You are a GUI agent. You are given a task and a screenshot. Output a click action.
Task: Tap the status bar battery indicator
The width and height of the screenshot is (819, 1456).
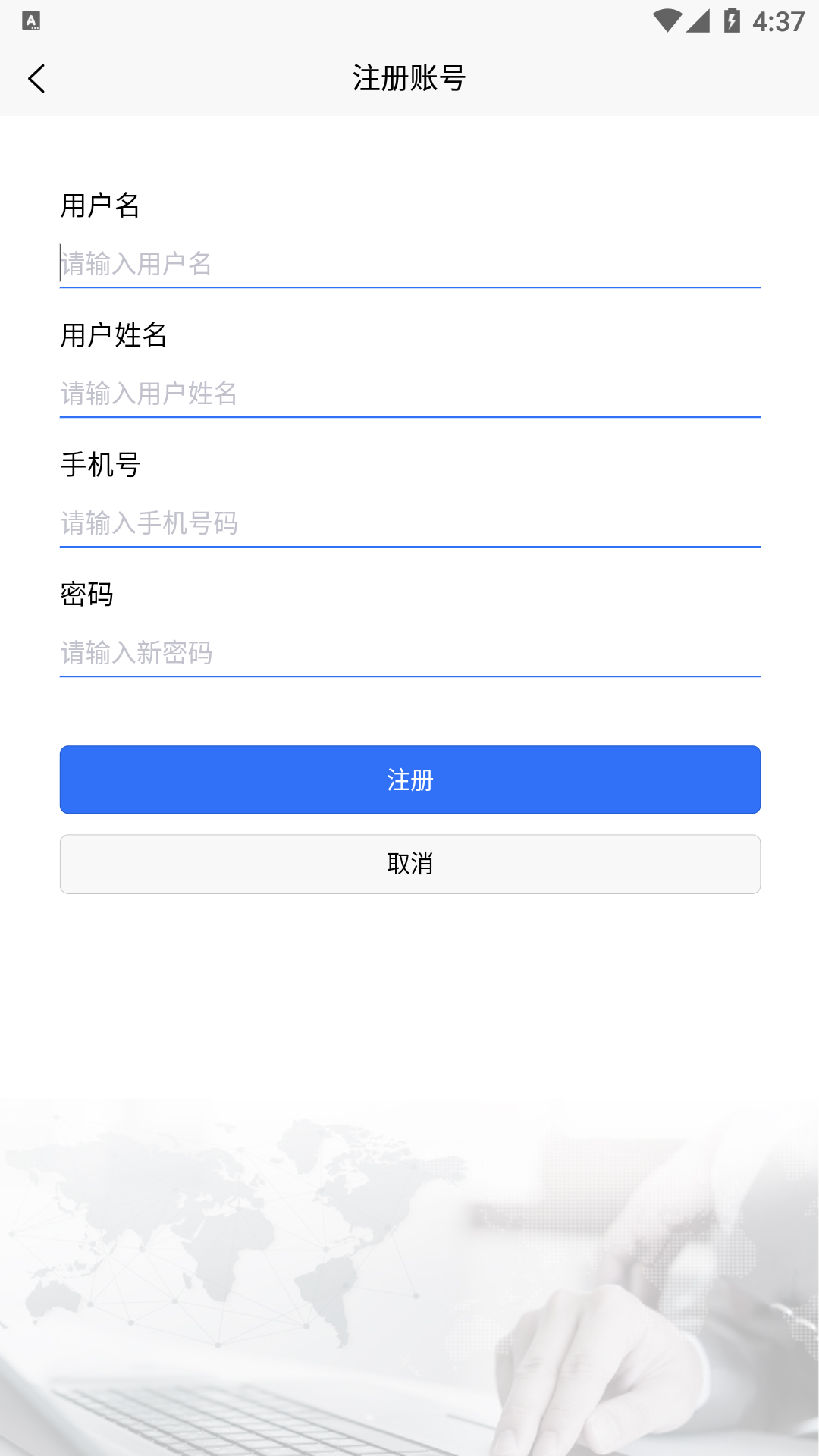(x=730, y=20)
